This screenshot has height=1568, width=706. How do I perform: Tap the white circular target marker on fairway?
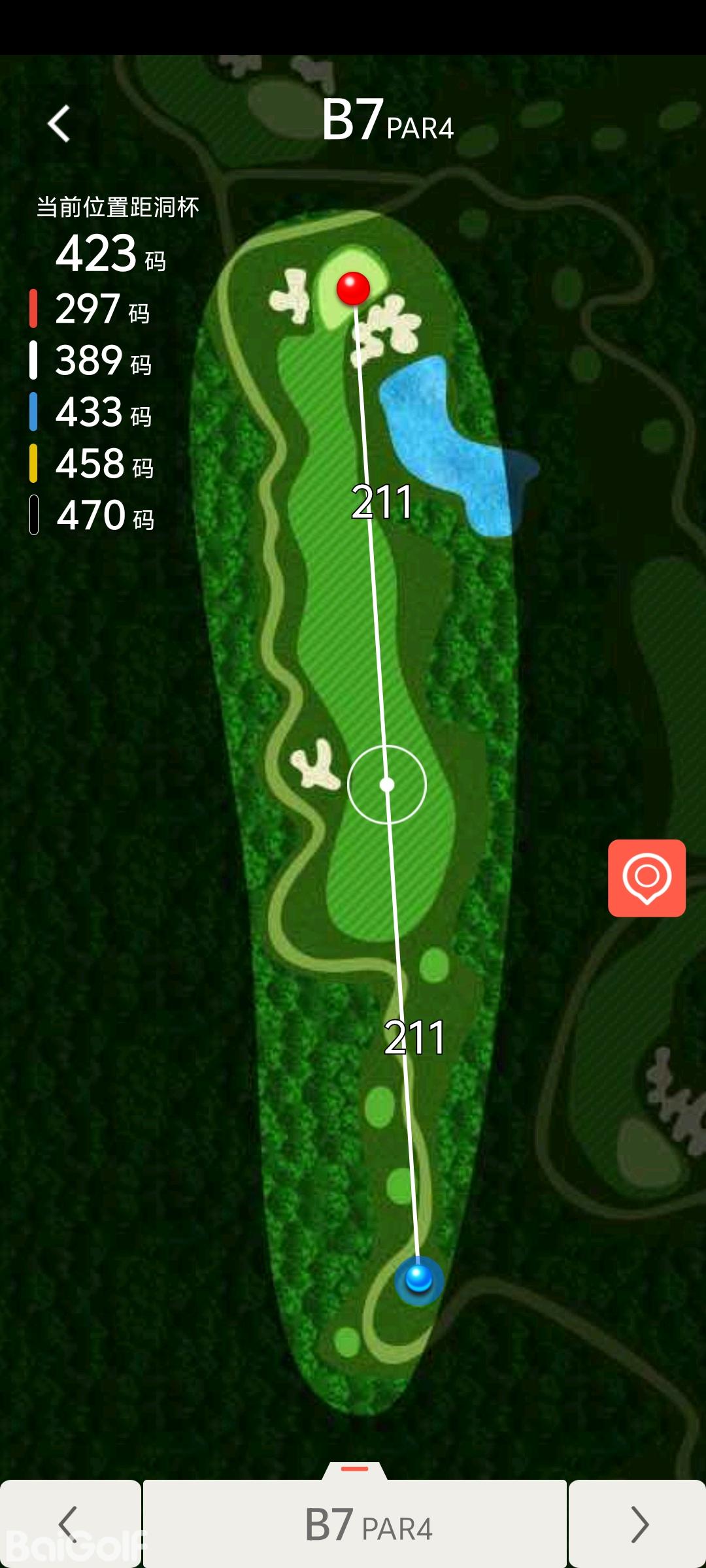tap(387, 784)
